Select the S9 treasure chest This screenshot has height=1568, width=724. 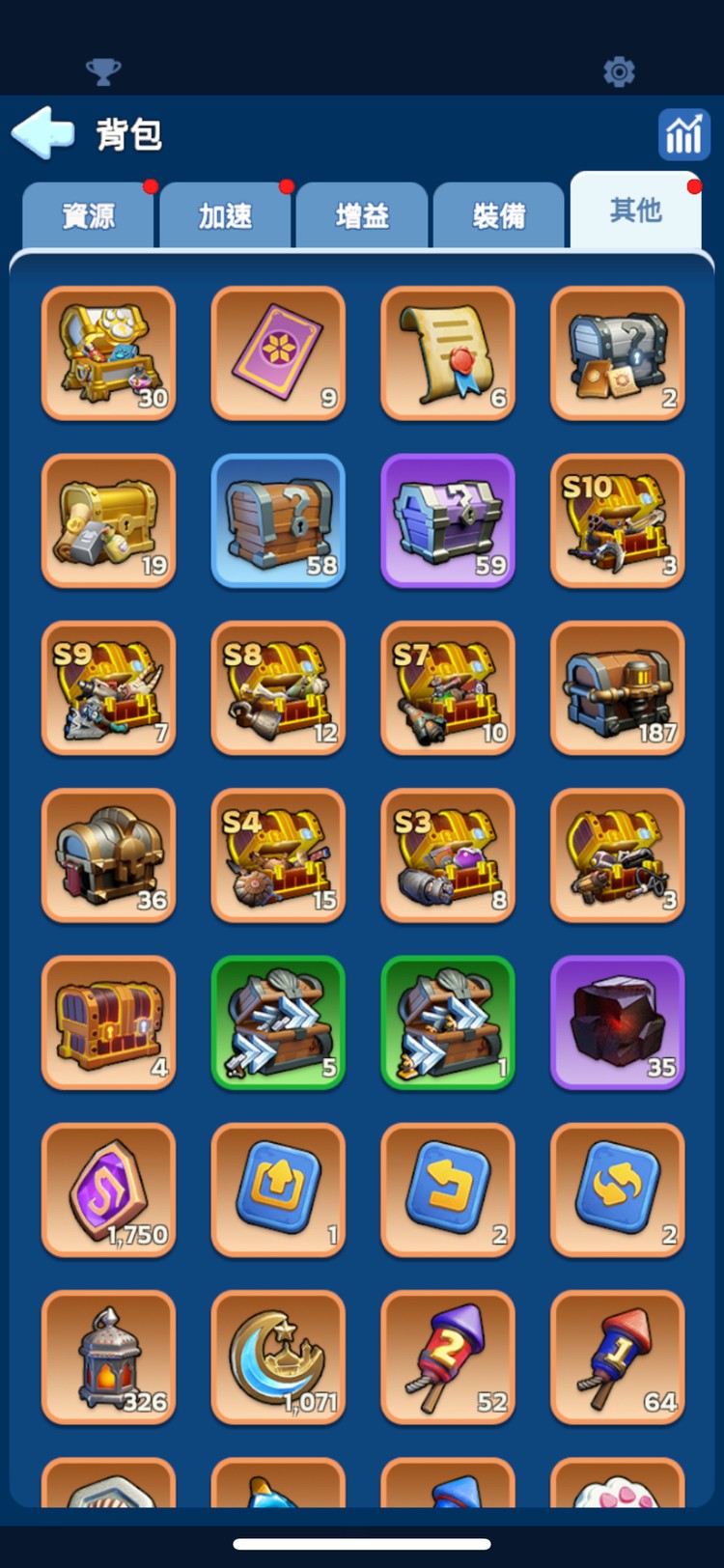pyautogui.click(x=108, y=688)
